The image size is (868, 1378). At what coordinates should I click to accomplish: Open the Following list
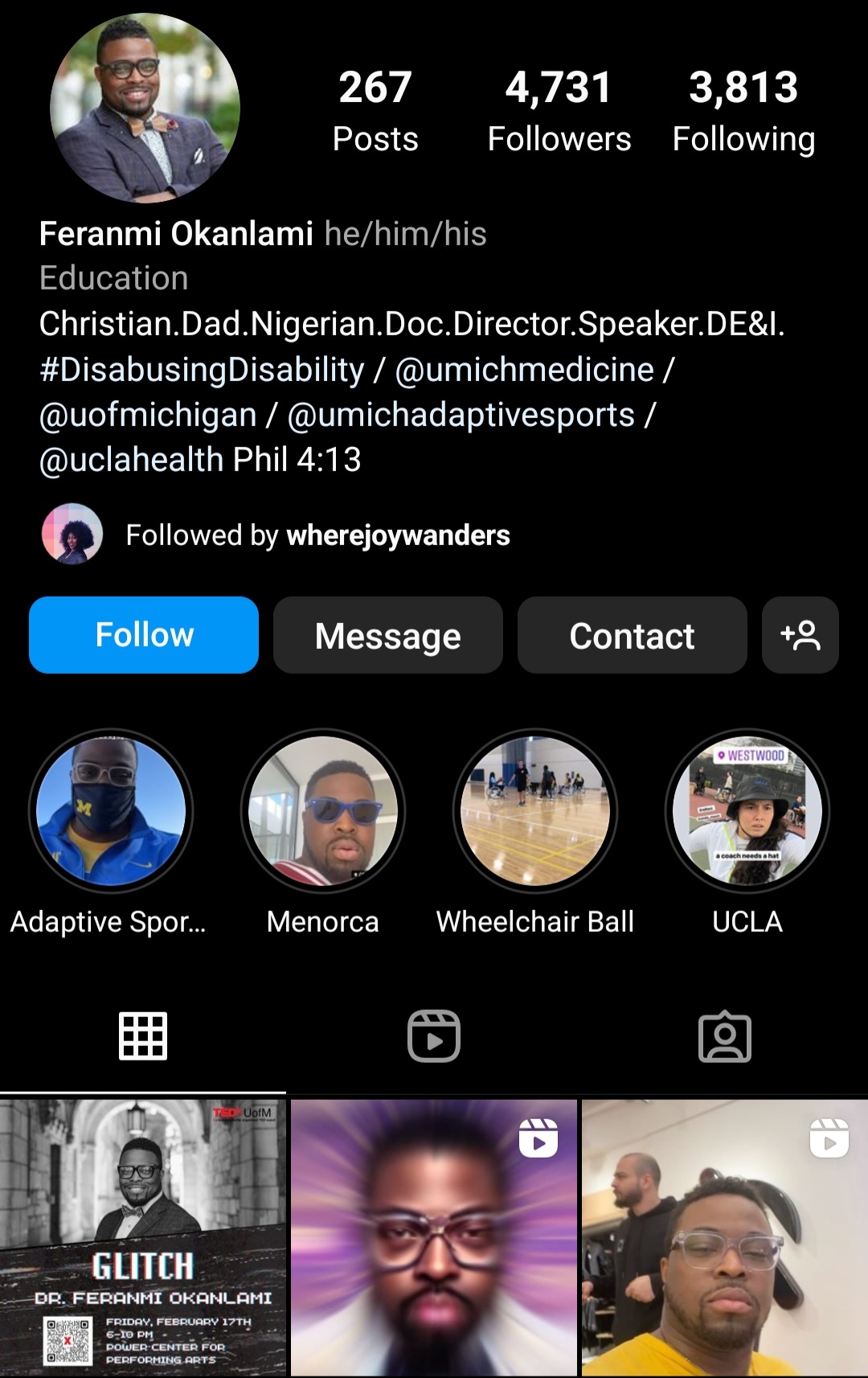tap(743, 111)
